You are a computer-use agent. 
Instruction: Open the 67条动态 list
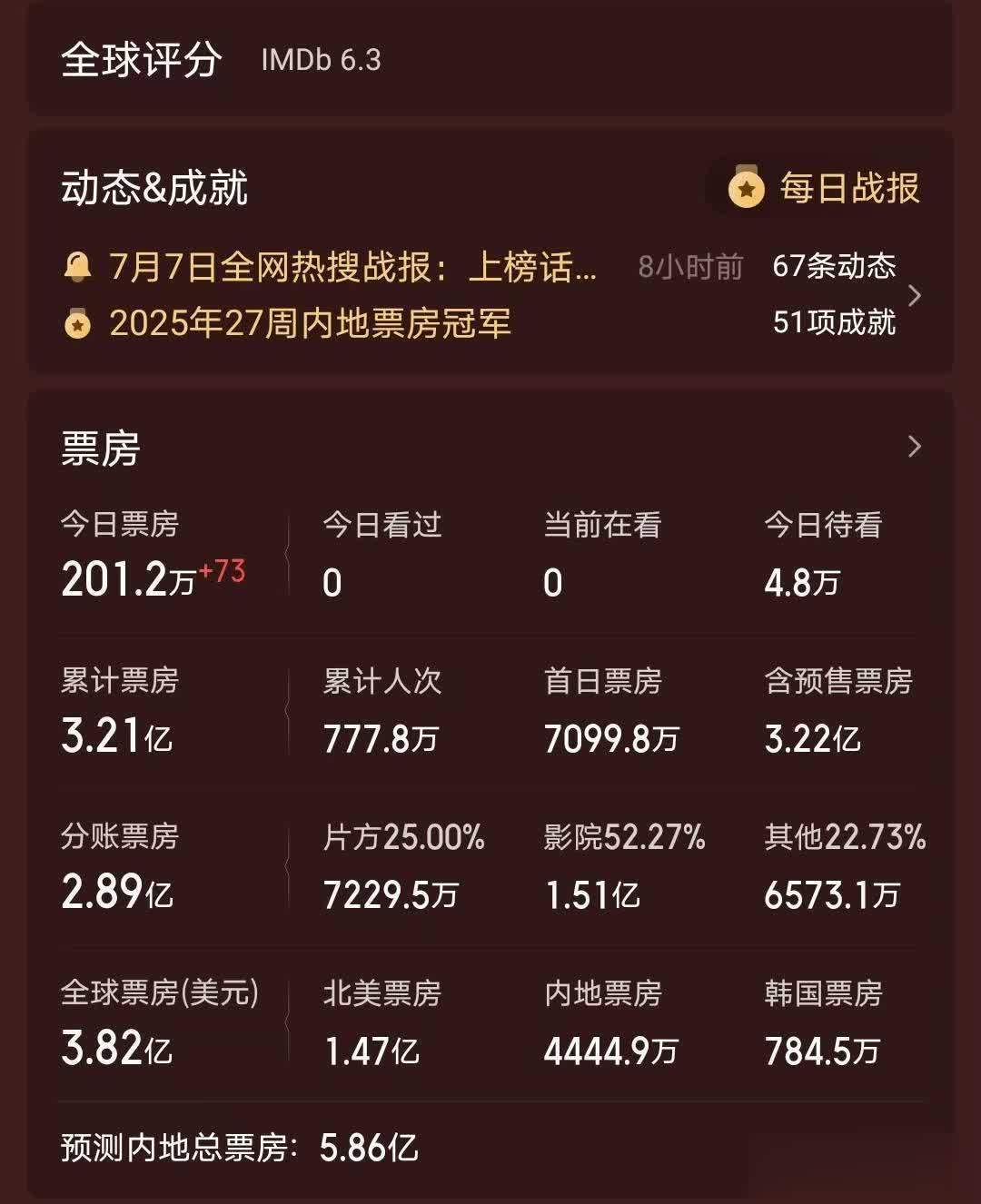(833, 266)
